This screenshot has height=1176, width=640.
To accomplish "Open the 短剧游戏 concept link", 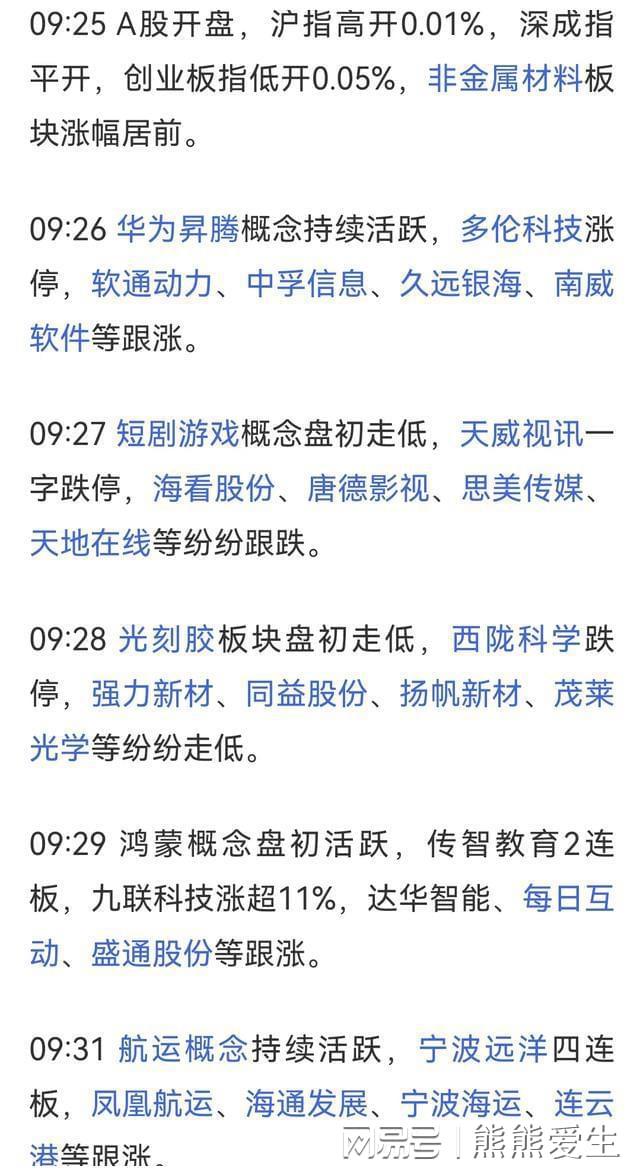I will (178, 434).
